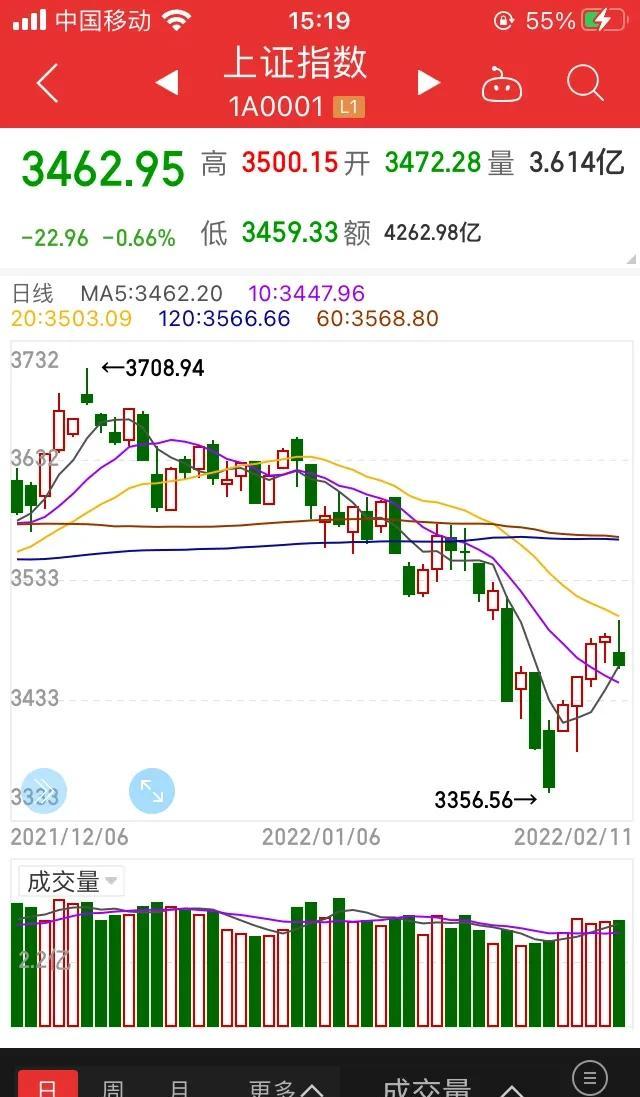Expand the chart to fullscreen
The height and width of the screenshot is (1097, 640).
(152, 791)
